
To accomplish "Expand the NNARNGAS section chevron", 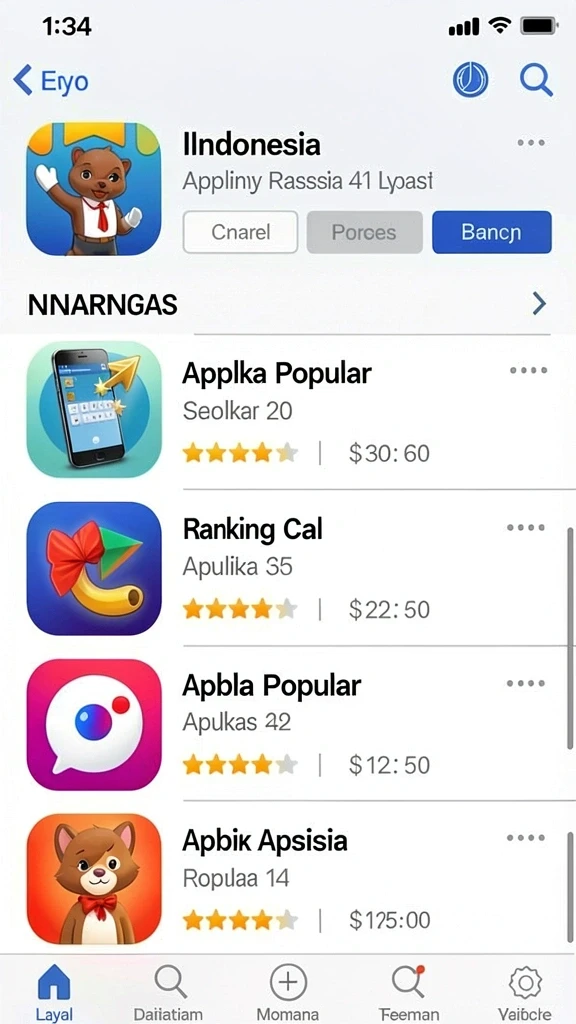I will click(x=539, y=304).
